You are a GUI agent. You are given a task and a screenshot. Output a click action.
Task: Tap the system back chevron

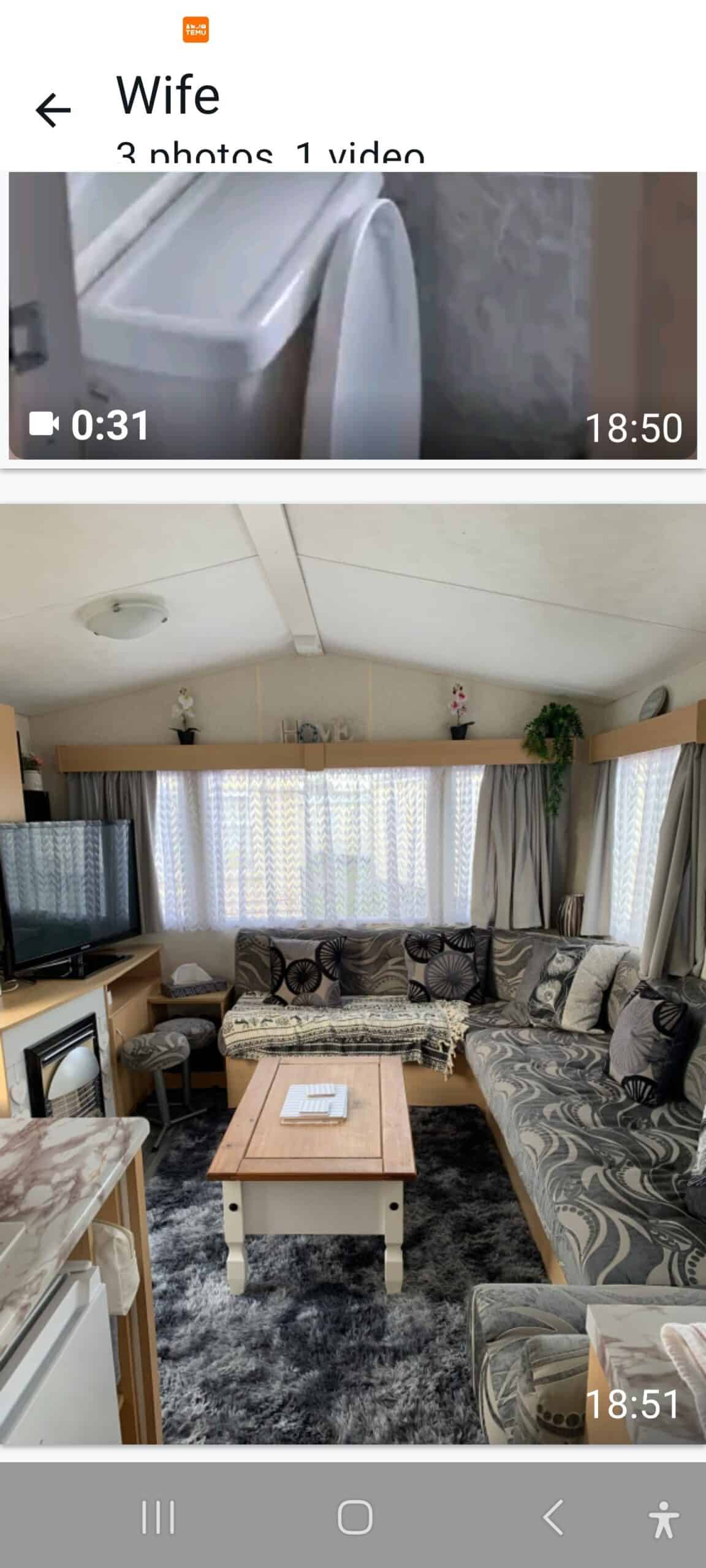click(553, 1517)
